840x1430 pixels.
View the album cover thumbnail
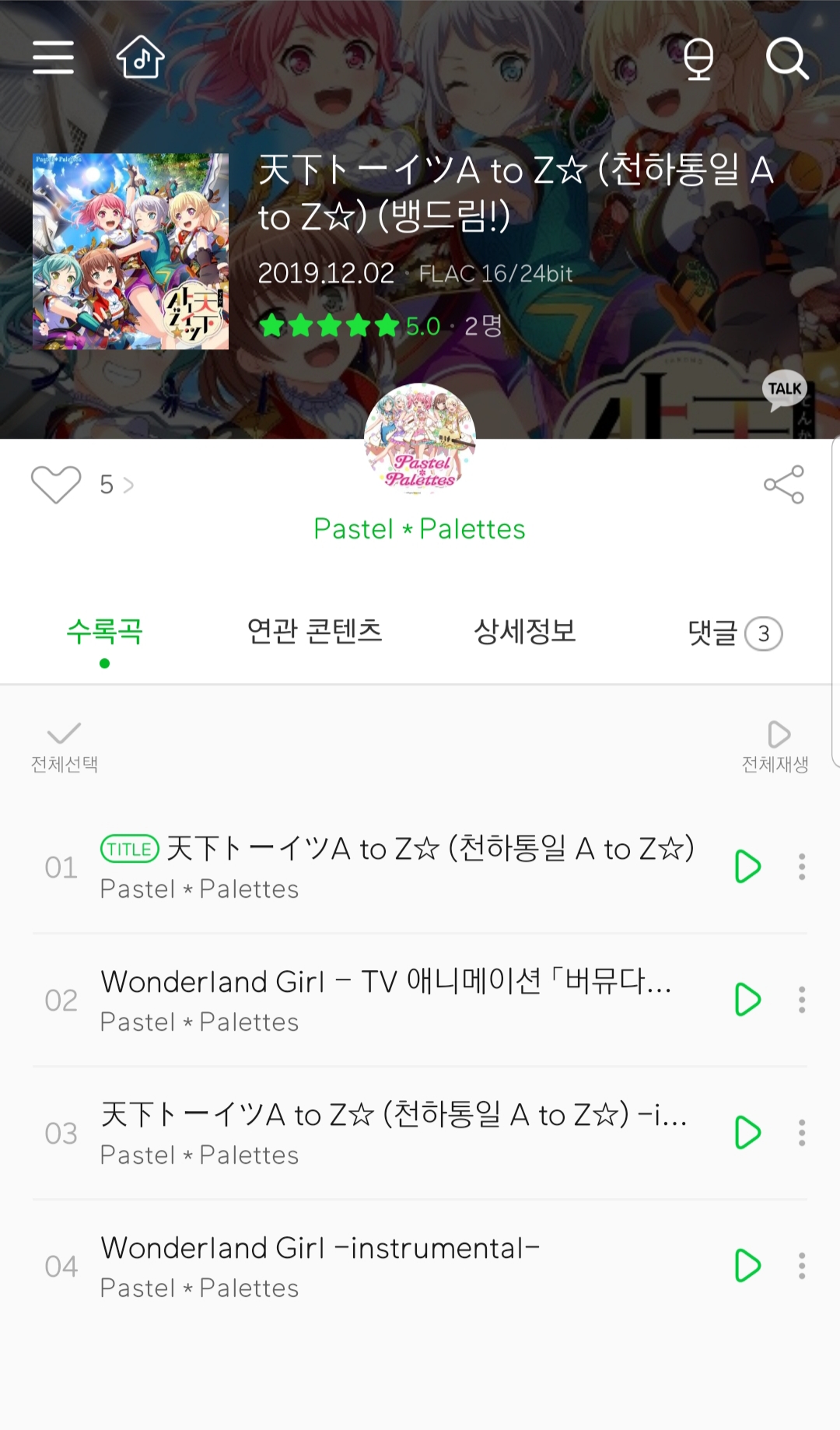coord(131,251)
